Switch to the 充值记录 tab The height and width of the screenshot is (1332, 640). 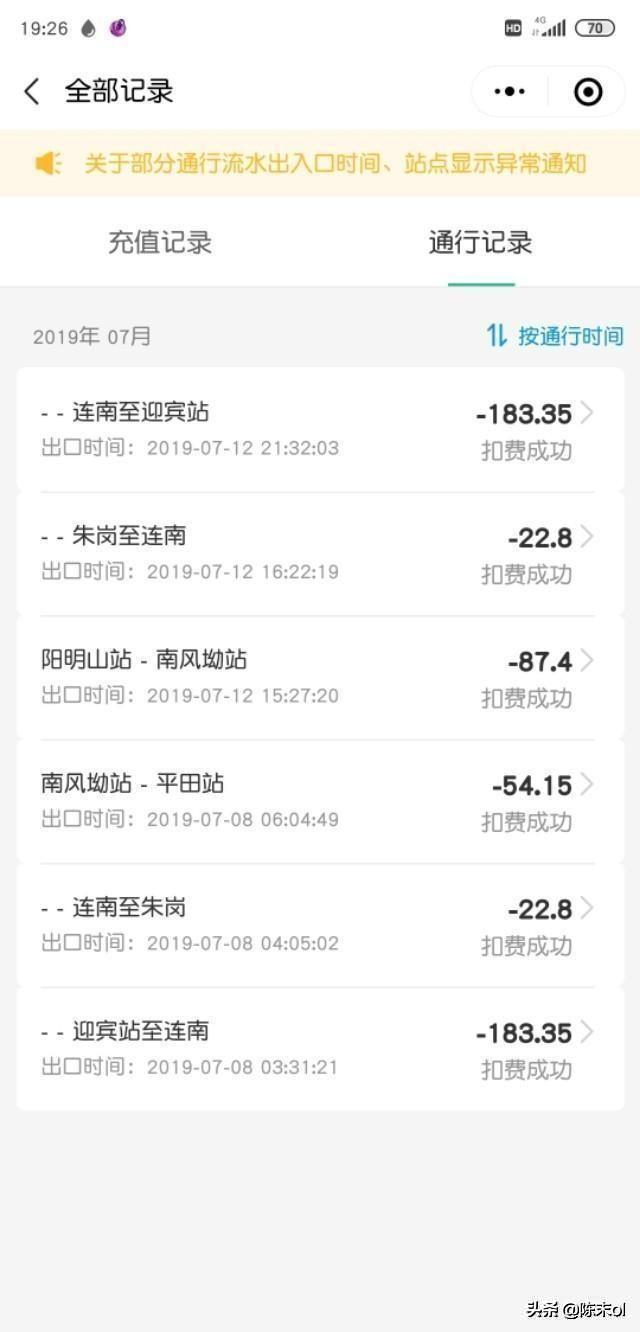pos(160,243)
